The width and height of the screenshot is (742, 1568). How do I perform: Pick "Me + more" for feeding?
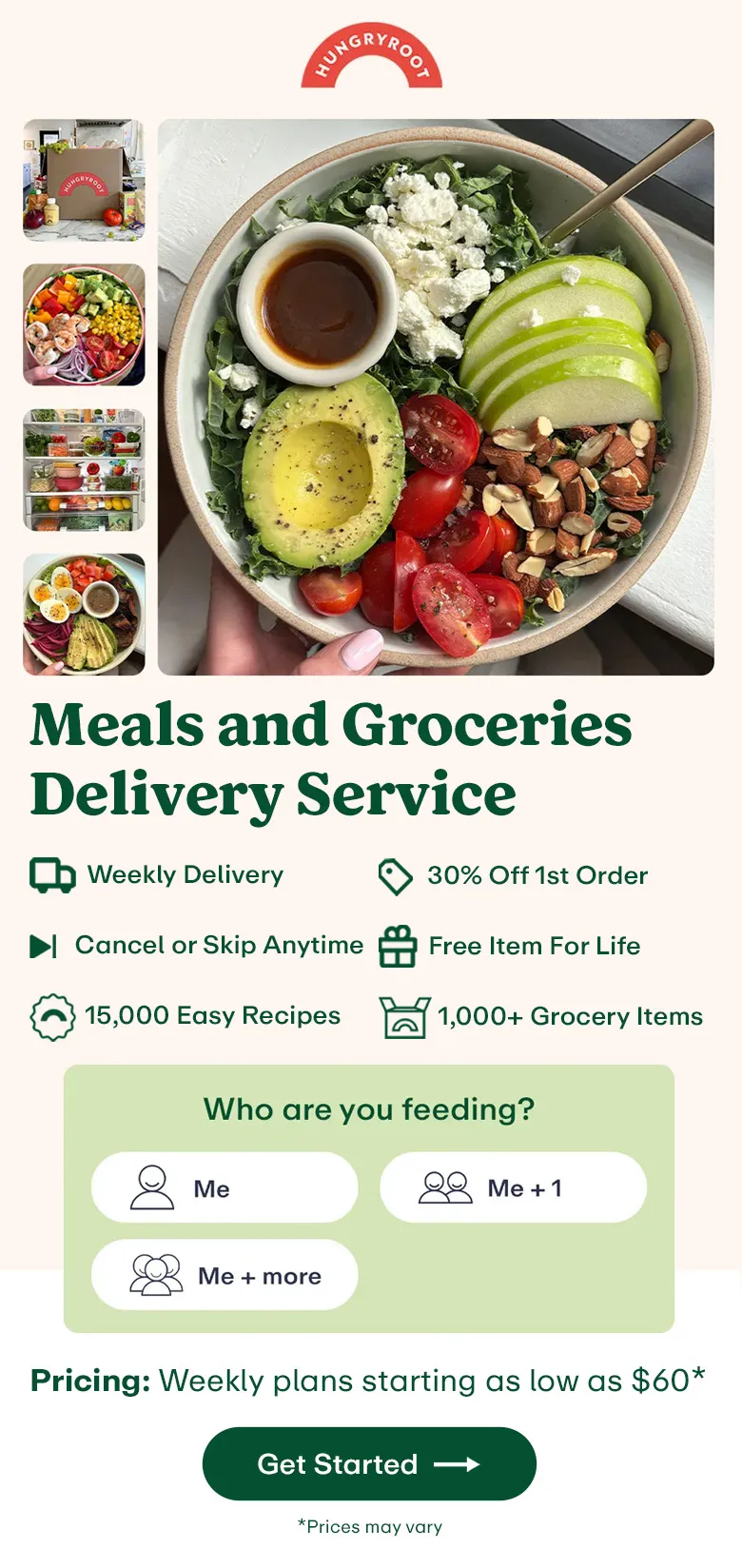click(x=225, y=1275)
